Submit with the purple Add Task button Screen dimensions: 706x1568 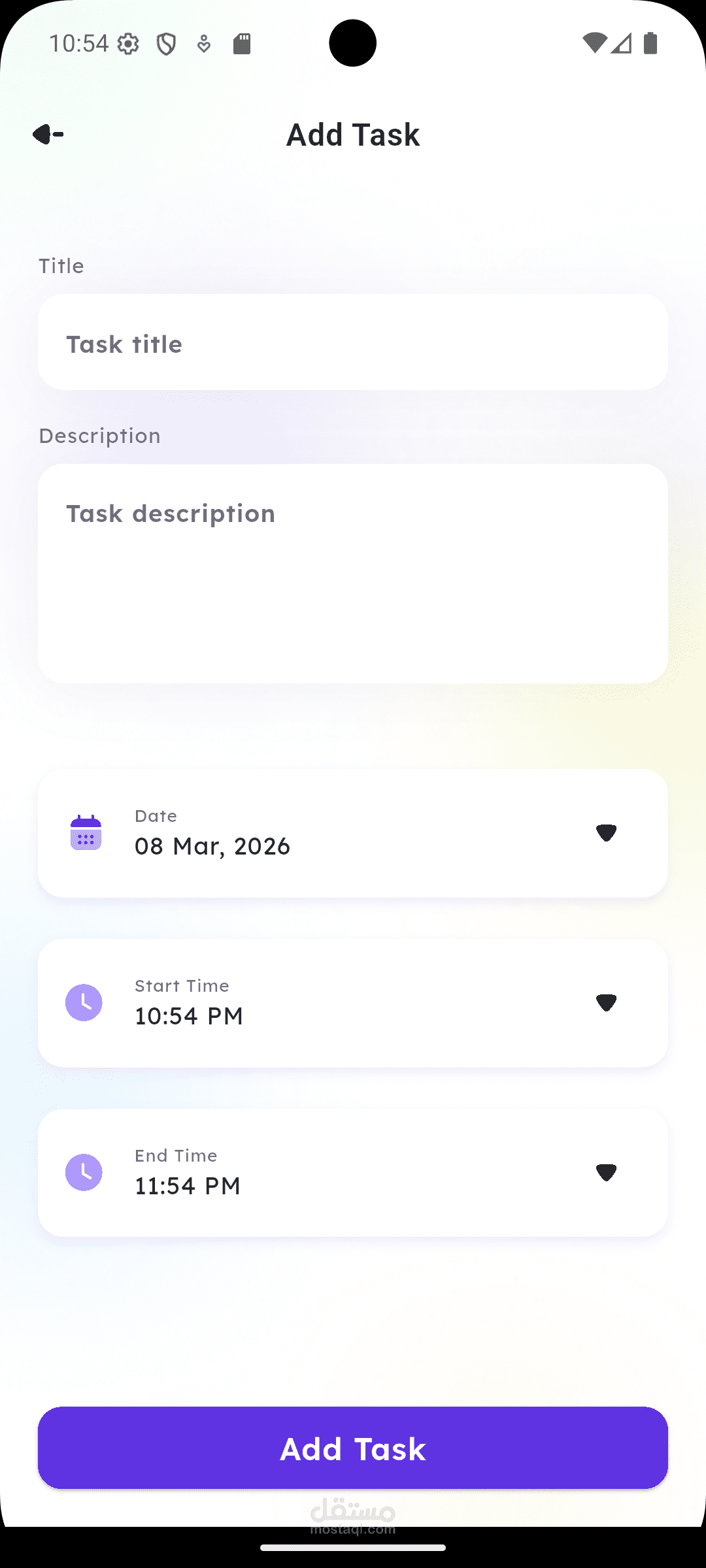click(x=353, y=1448)
